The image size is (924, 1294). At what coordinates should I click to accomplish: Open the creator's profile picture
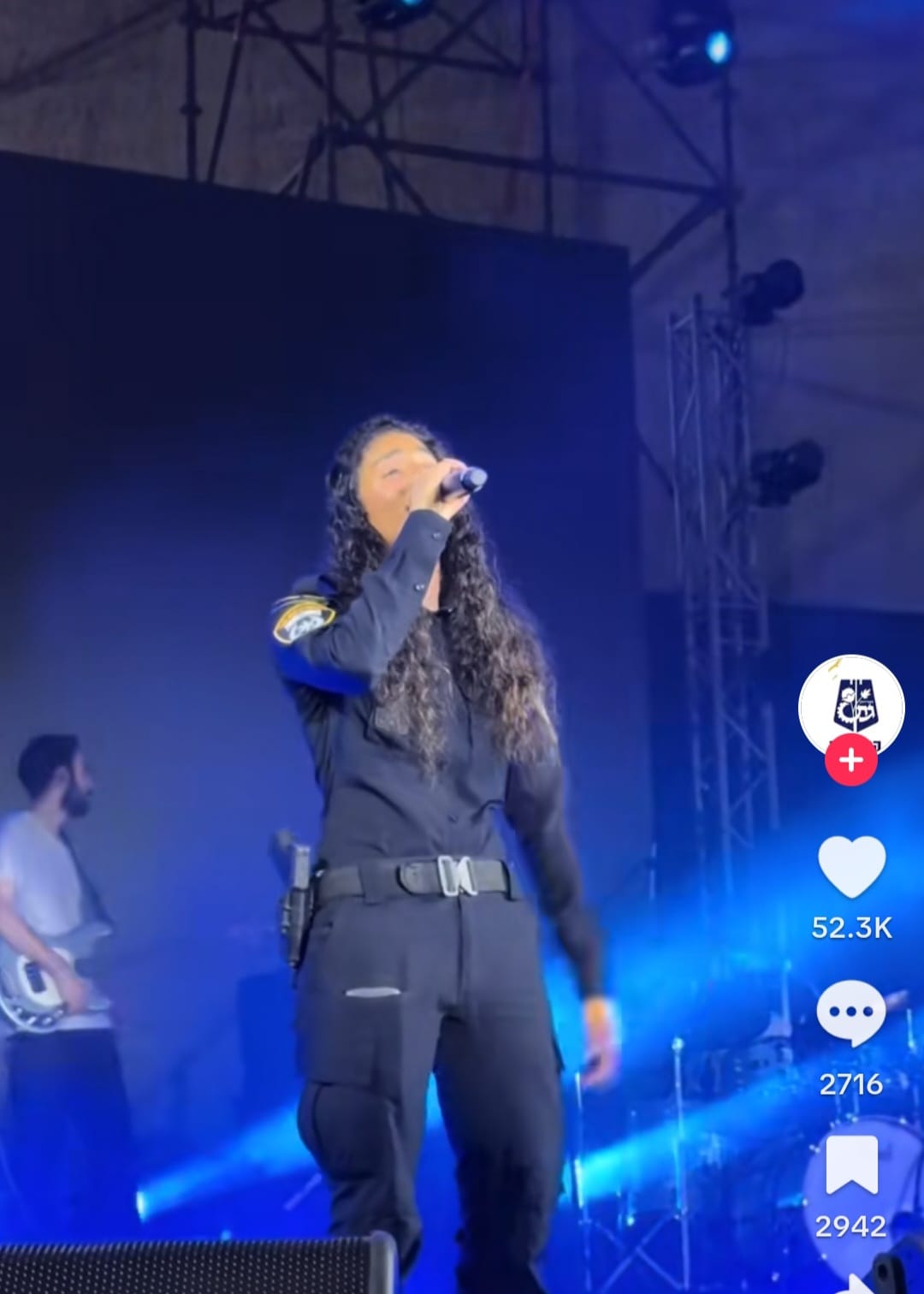tap(851, 704)
